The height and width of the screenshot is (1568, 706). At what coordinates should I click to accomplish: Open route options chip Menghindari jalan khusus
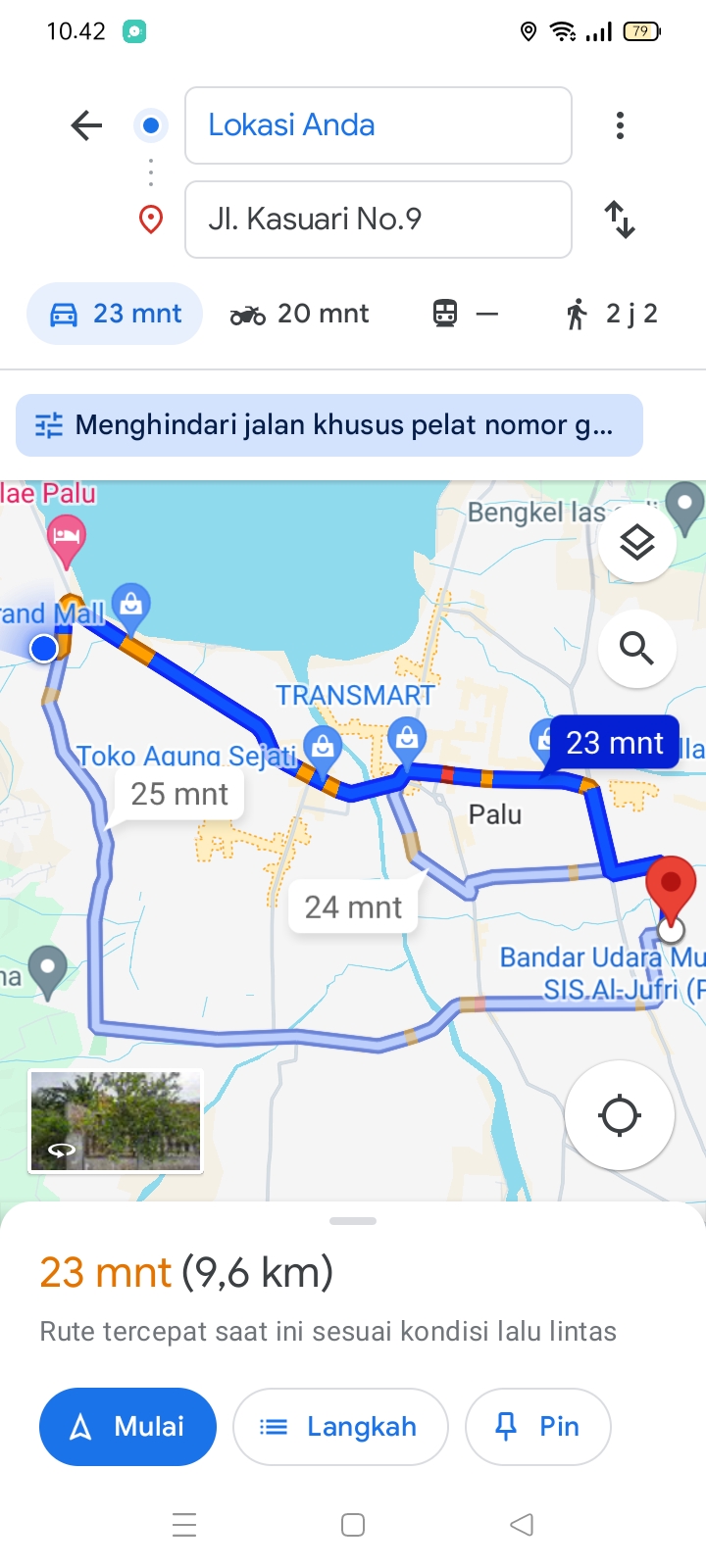[x=329, y=425]
